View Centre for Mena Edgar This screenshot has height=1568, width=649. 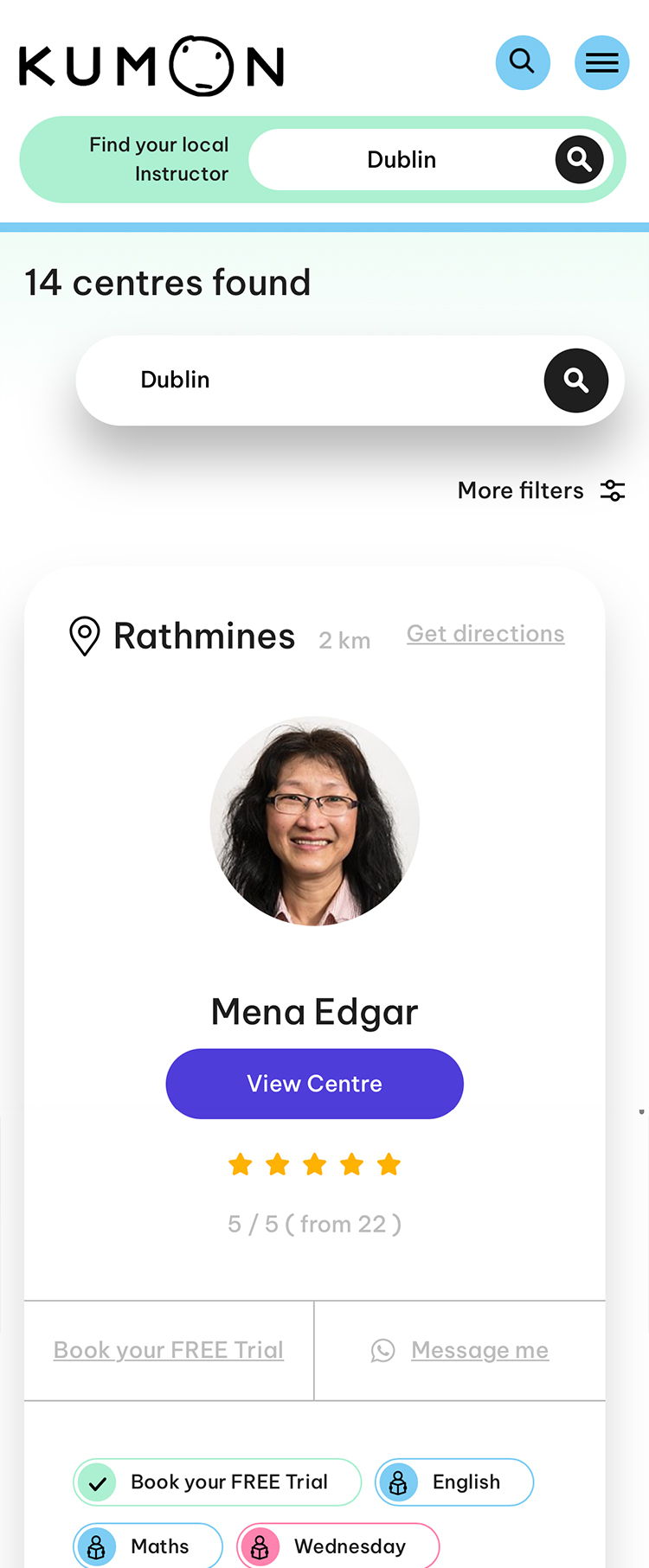coord(314,1084)
